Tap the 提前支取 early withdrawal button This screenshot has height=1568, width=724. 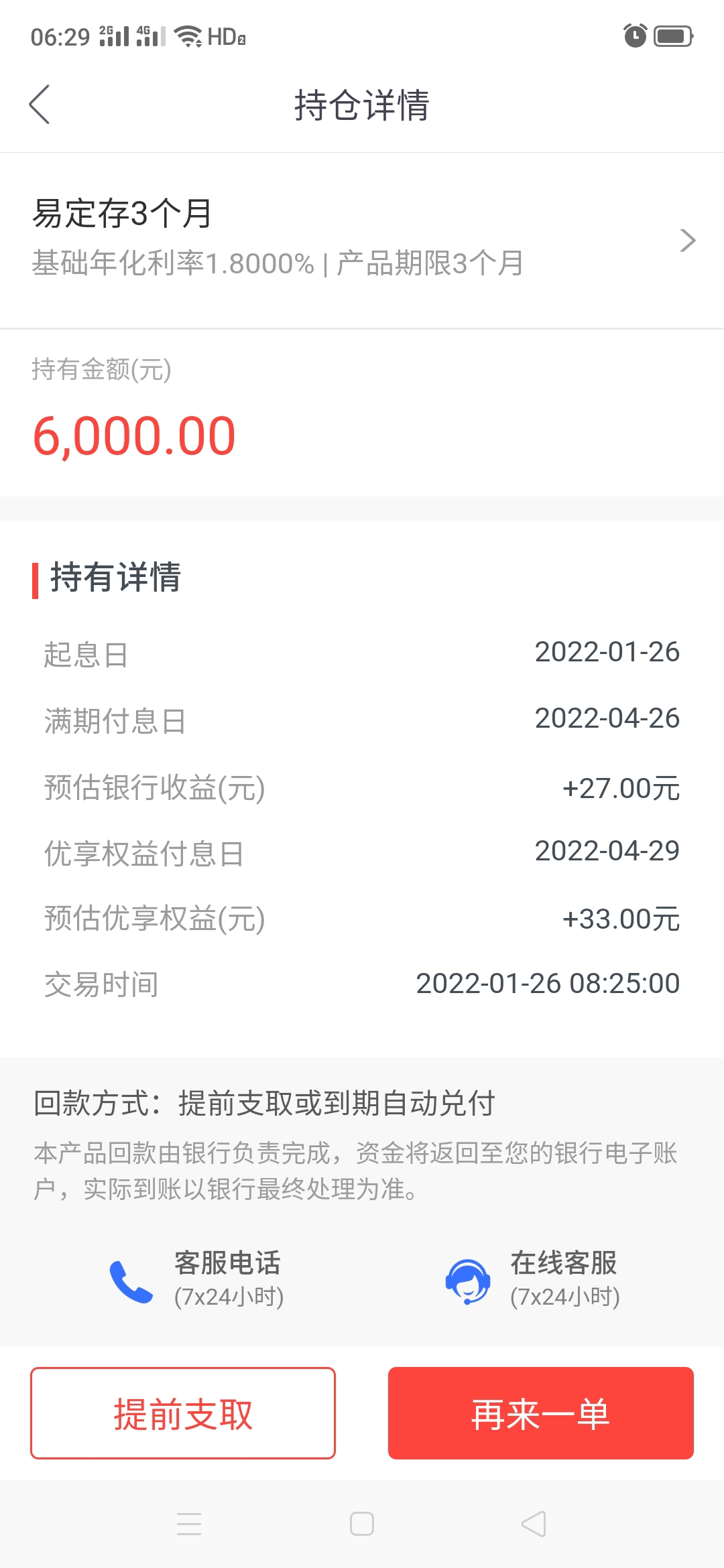[x=183, y=1413]
